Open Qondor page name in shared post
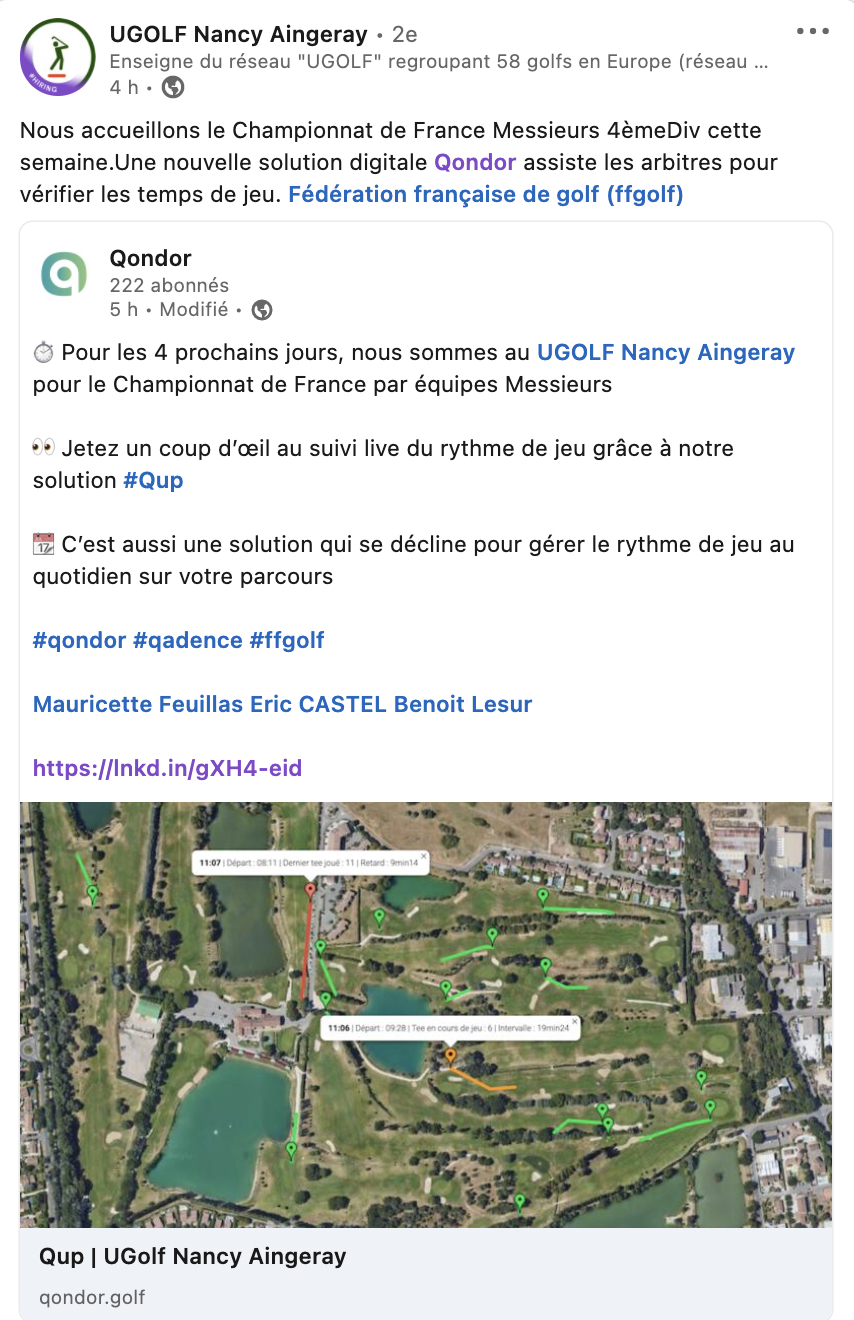 [x=150, y=259]
